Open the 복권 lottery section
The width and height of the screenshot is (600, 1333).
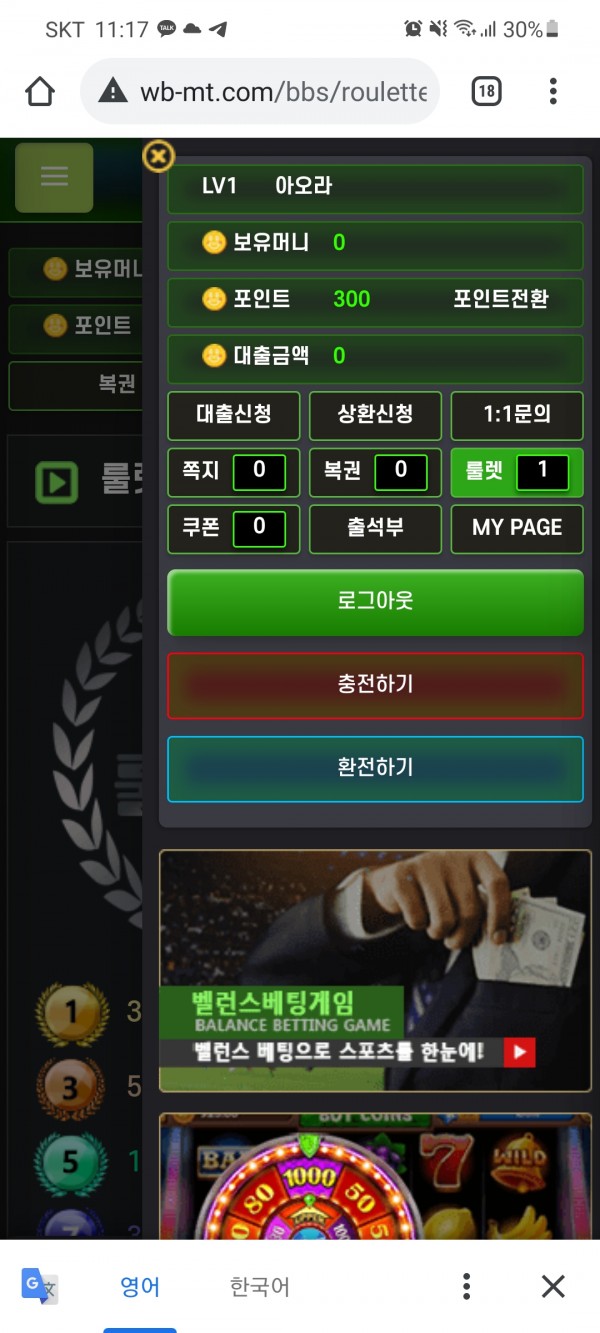[375, 471]
